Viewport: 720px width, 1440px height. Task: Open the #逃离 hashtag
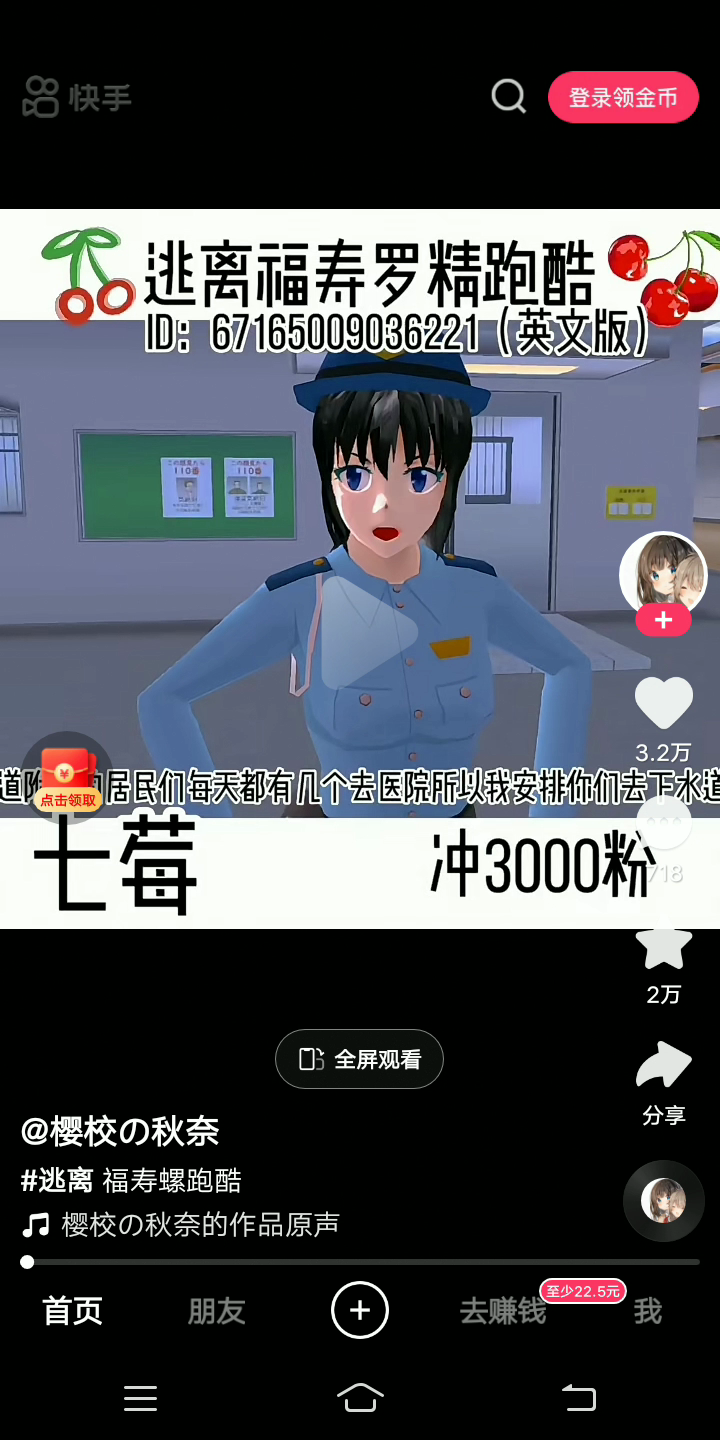[x=57, y=1180]
